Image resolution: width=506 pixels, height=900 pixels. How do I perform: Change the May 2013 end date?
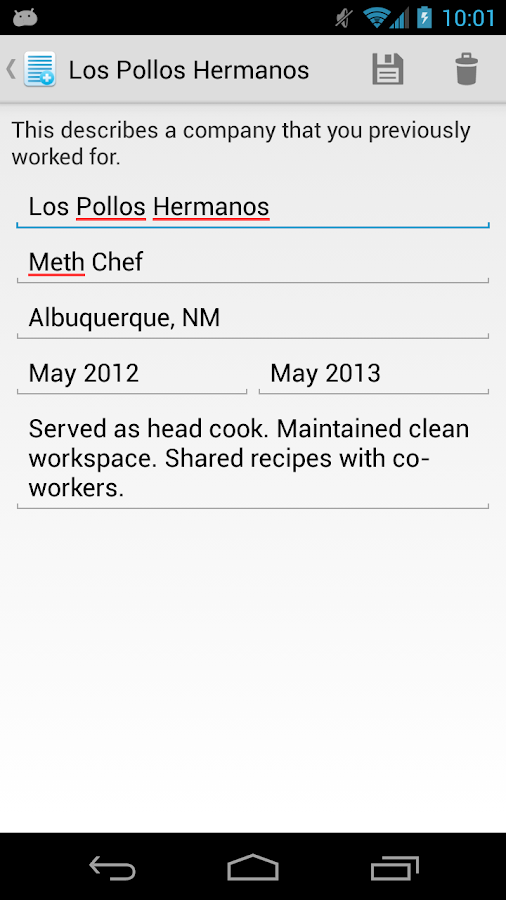pos(374,374)
